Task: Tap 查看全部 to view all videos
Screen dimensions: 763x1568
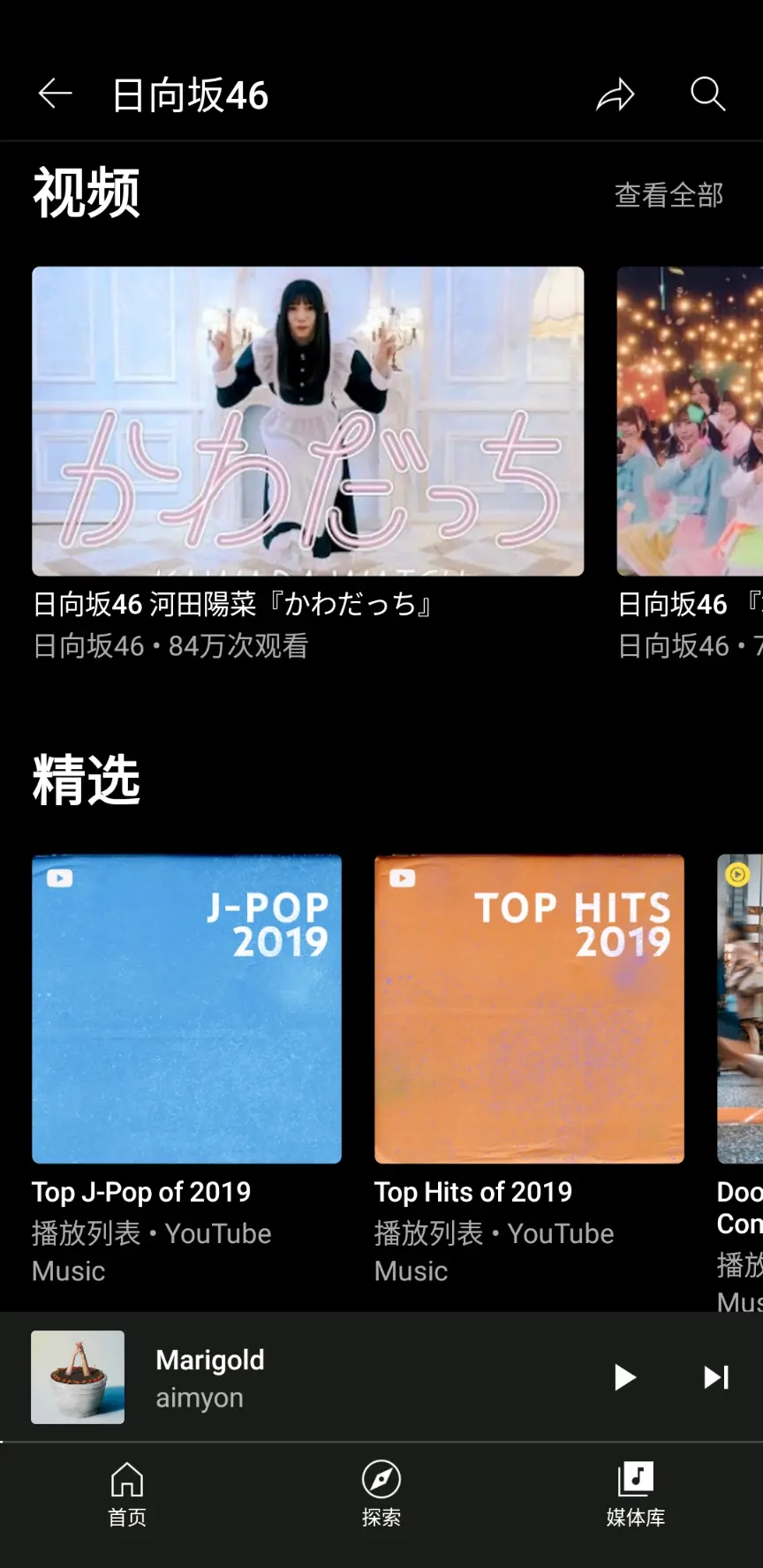Action: 669,195
